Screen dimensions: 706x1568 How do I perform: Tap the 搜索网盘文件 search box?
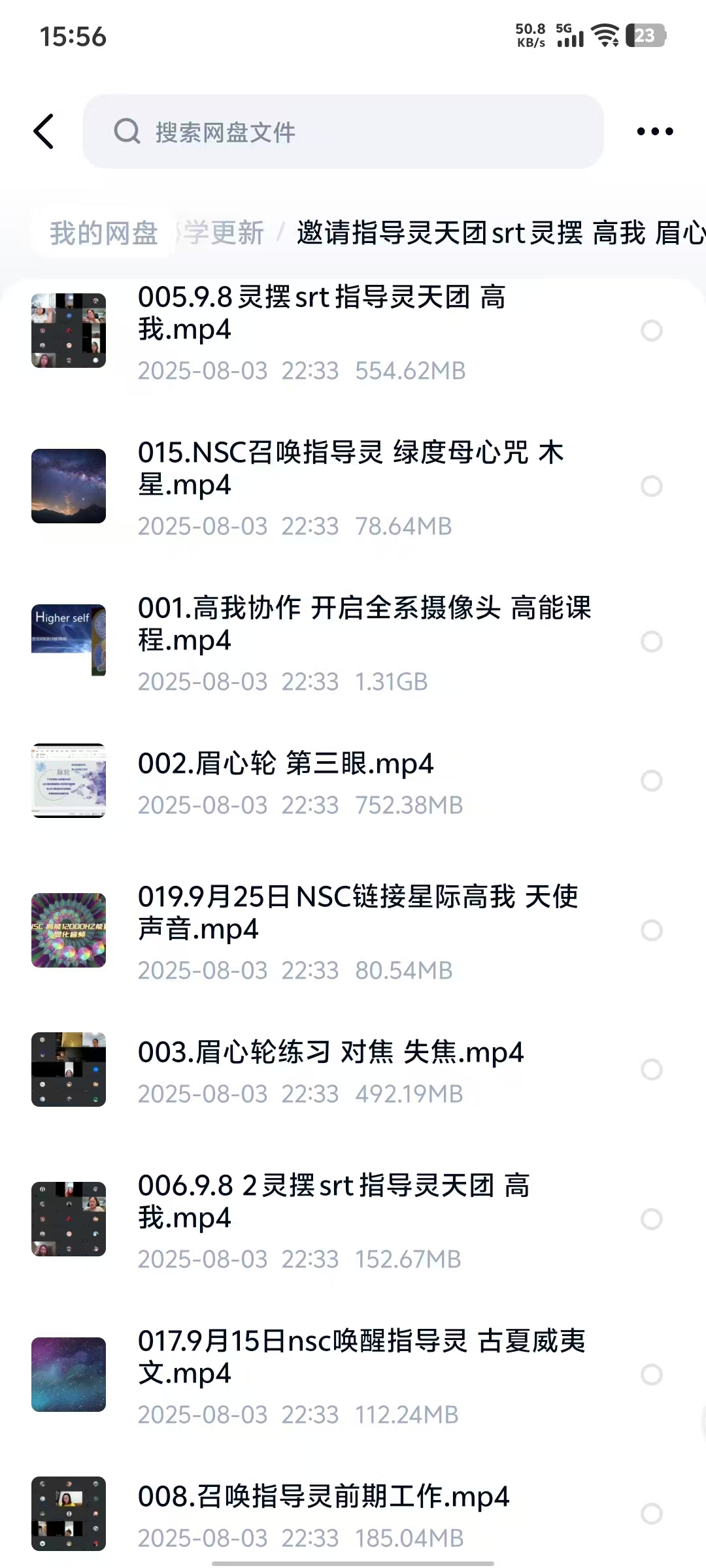point(343,131)
